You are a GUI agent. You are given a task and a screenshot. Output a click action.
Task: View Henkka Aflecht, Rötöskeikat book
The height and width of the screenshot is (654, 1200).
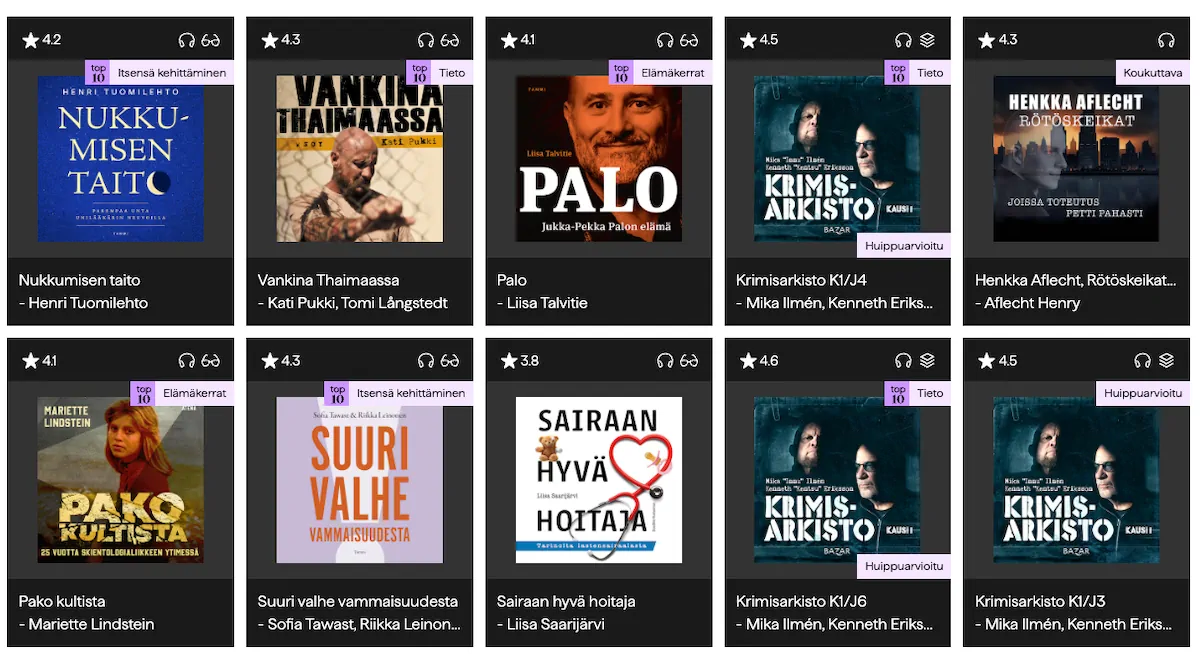coord(1076,160)
